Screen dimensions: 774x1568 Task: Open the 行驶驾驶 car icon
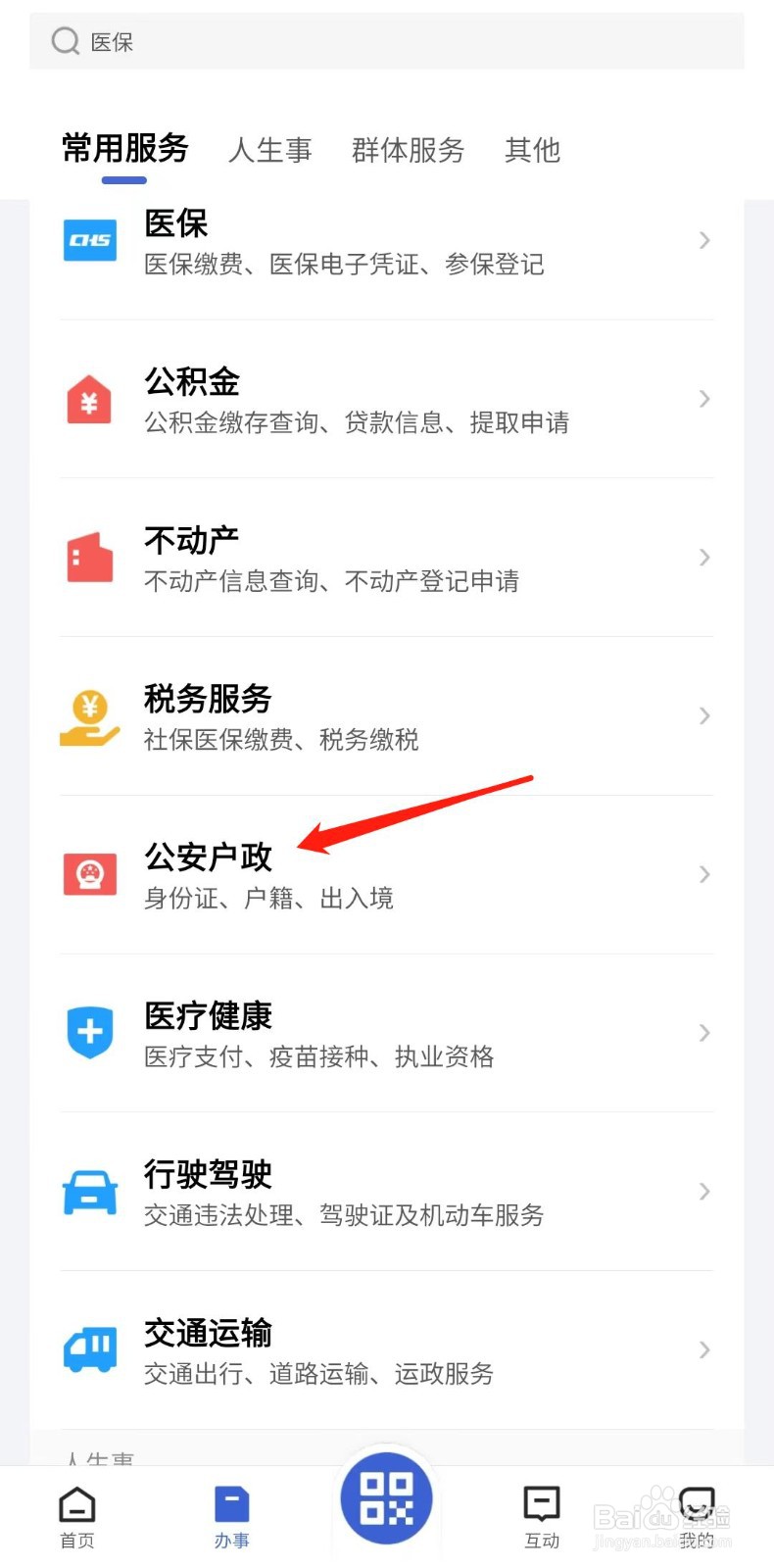point(89,1190)
